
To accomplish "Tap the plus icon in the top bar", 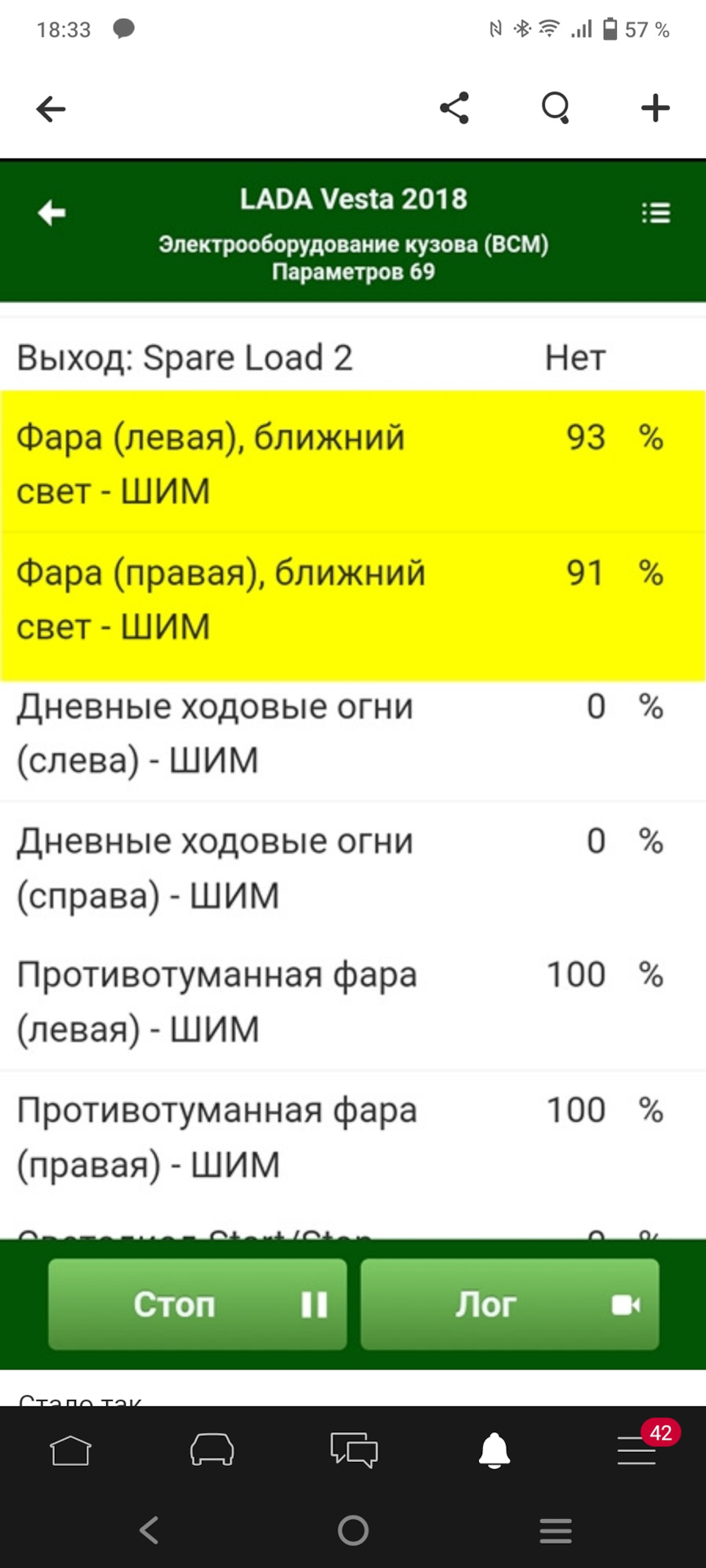I will coord(655,108).
